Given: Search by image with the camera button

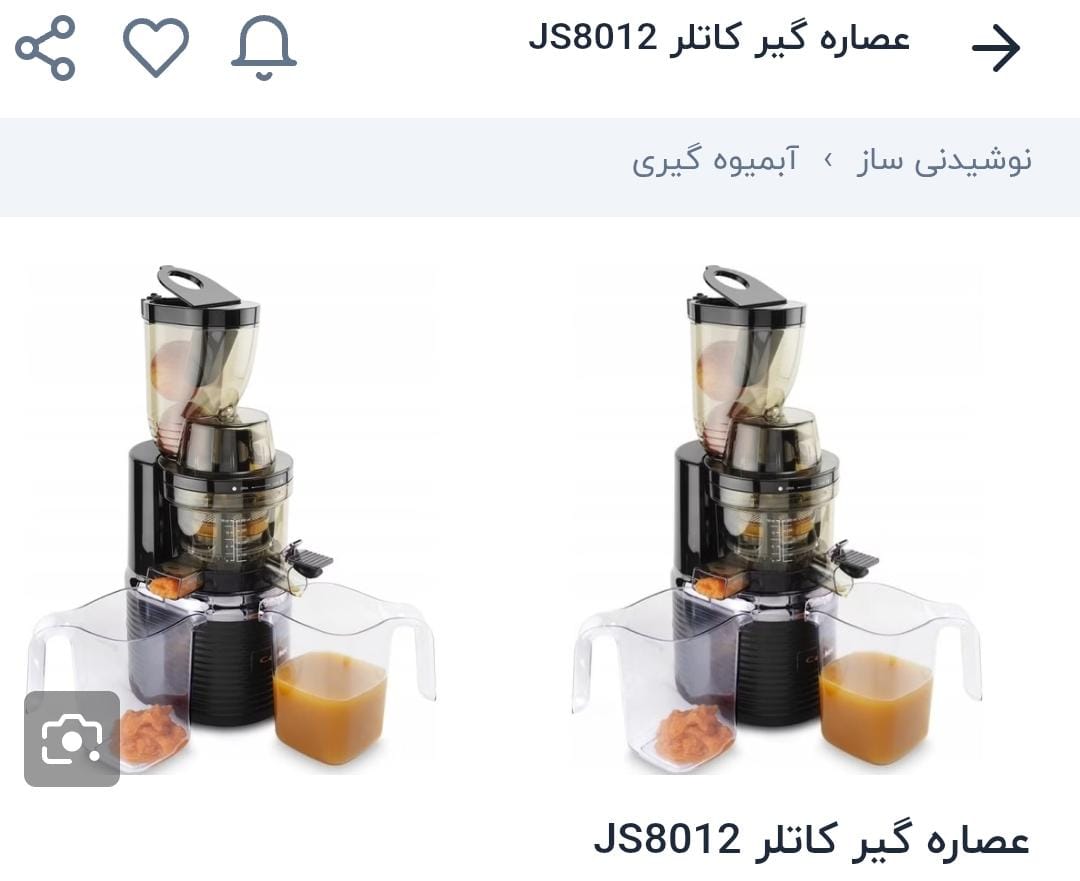Looking at the screenshot, I should click(x=72, y=739).
